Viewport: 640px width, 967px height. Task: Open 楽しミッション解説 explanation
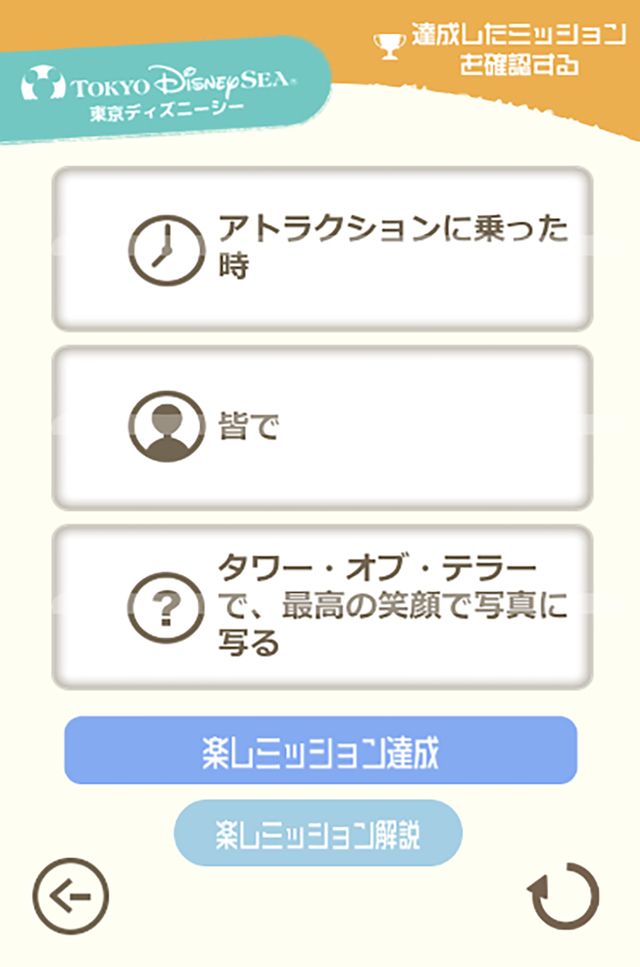[x=318, y=832]
